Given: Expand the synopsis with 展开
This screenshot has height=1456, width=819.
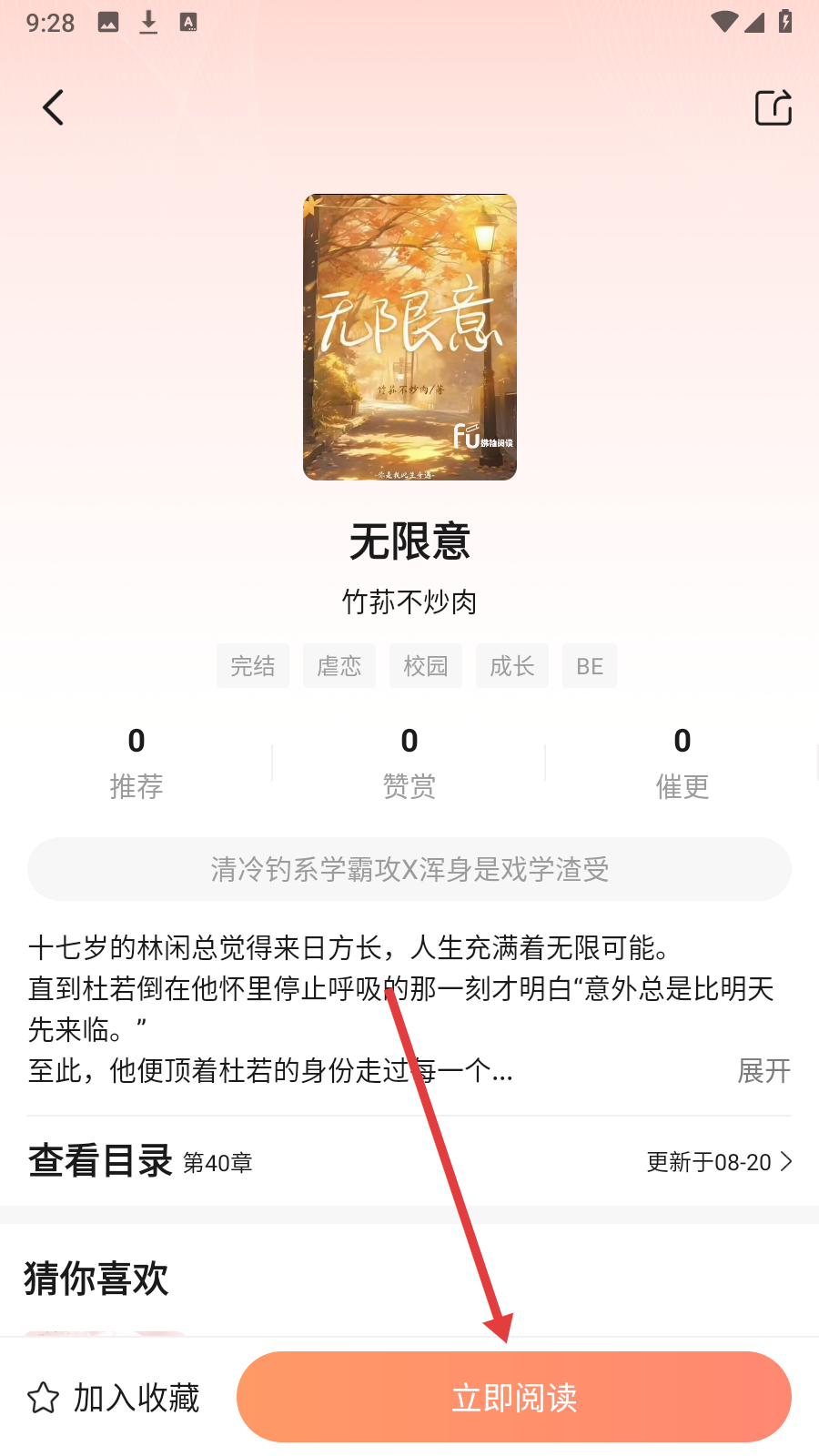Looking at the screenshot, I should coord(763,1071).
